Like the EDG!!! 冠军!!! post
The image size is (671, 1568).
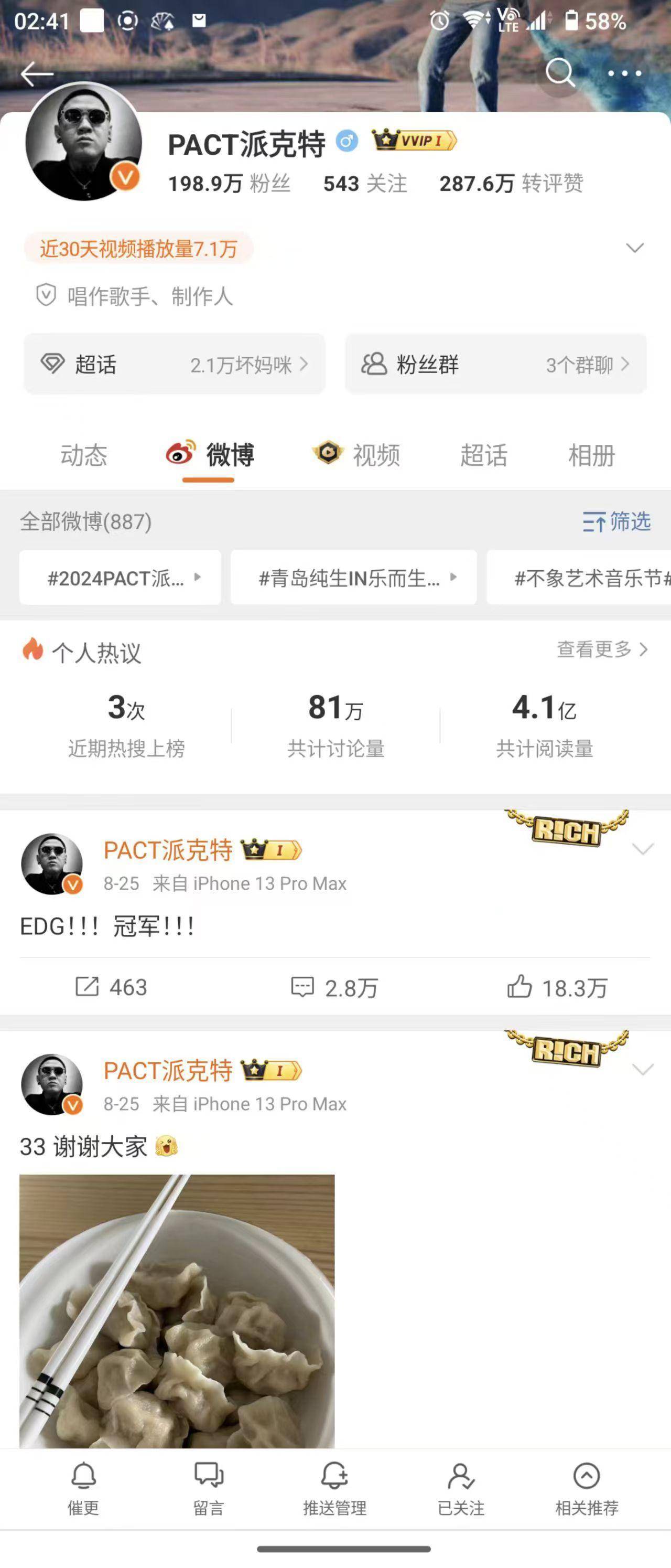click(557, 987)
